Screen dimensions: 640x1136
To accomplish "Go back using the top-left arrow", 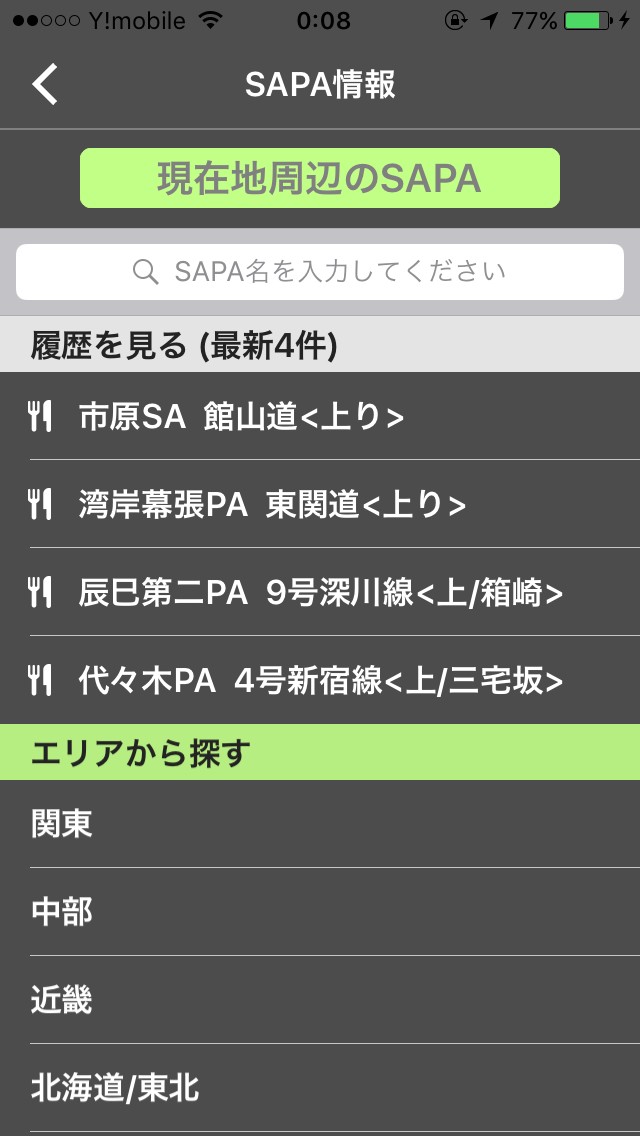I will 45,85.
